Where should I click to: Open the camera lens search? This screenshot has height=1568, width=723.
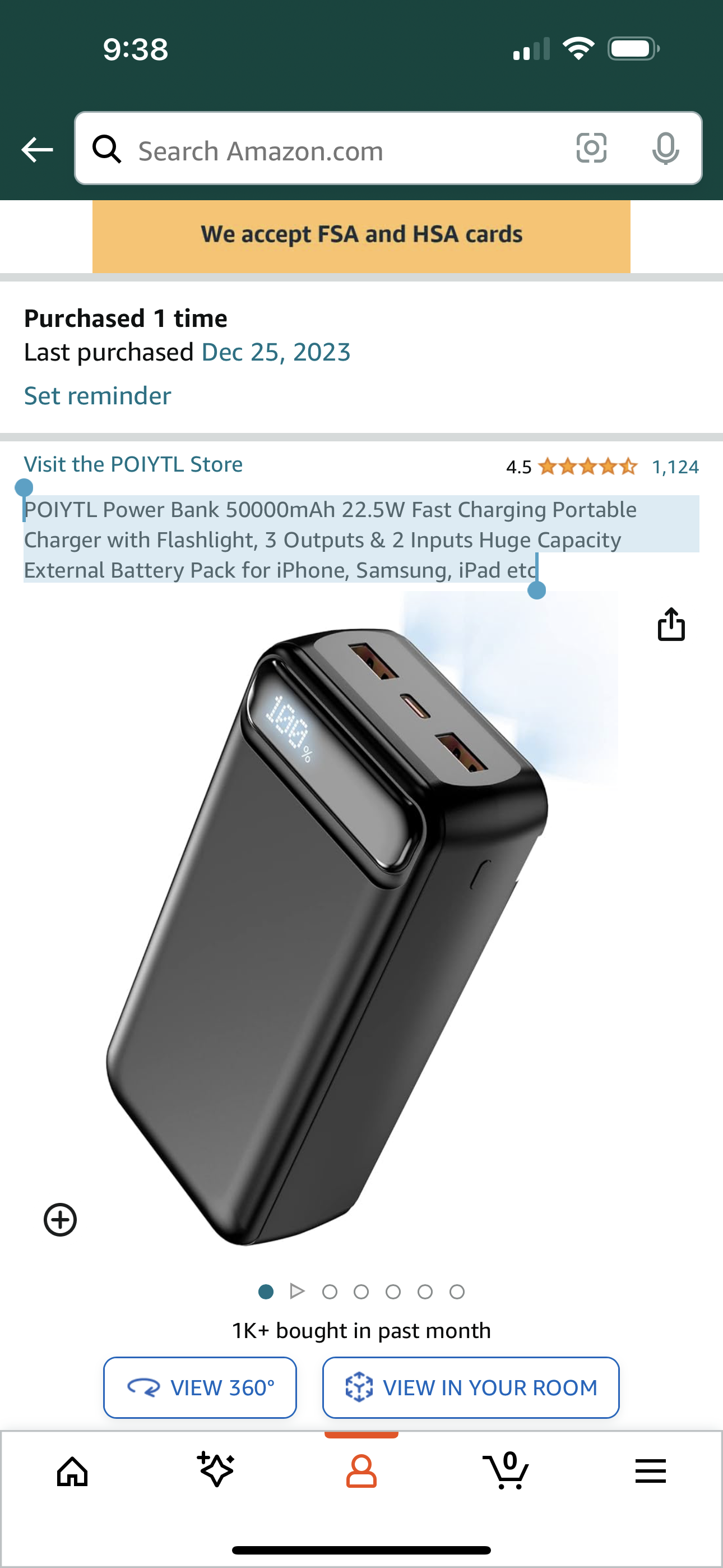click(x=591, y=148)
